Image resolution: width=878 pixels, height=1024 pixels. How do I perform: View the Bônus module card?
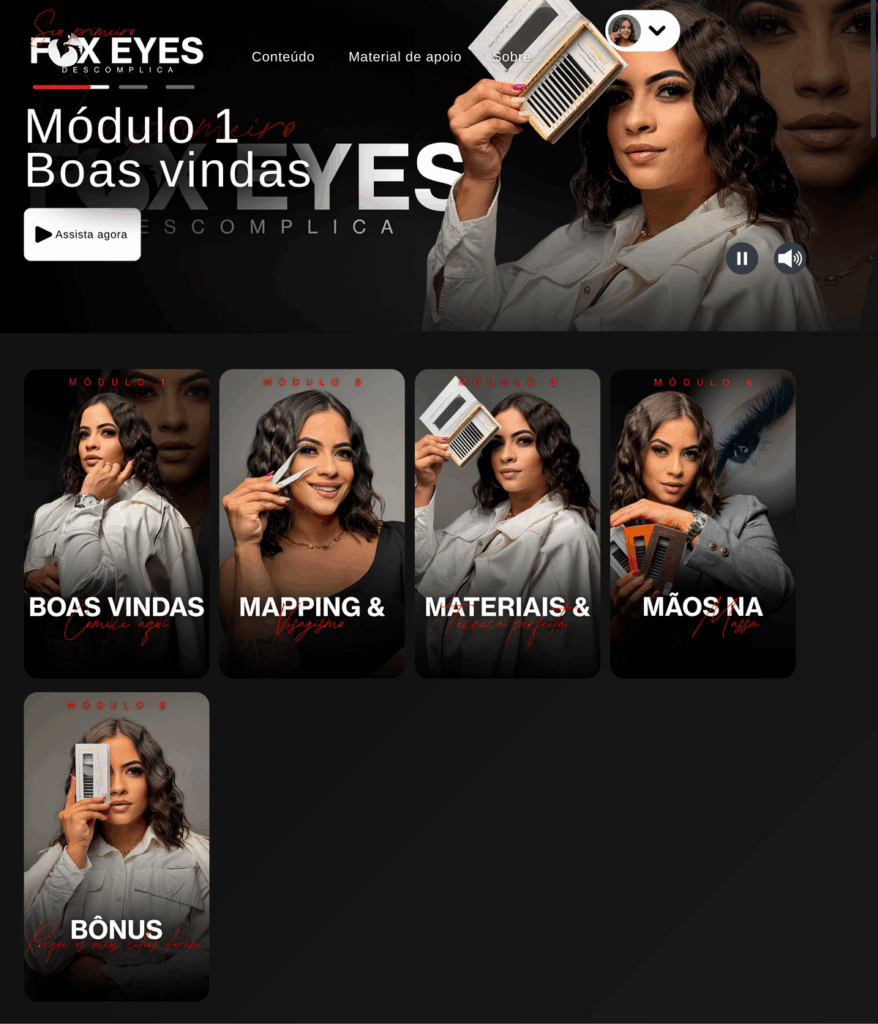(117, 846)
